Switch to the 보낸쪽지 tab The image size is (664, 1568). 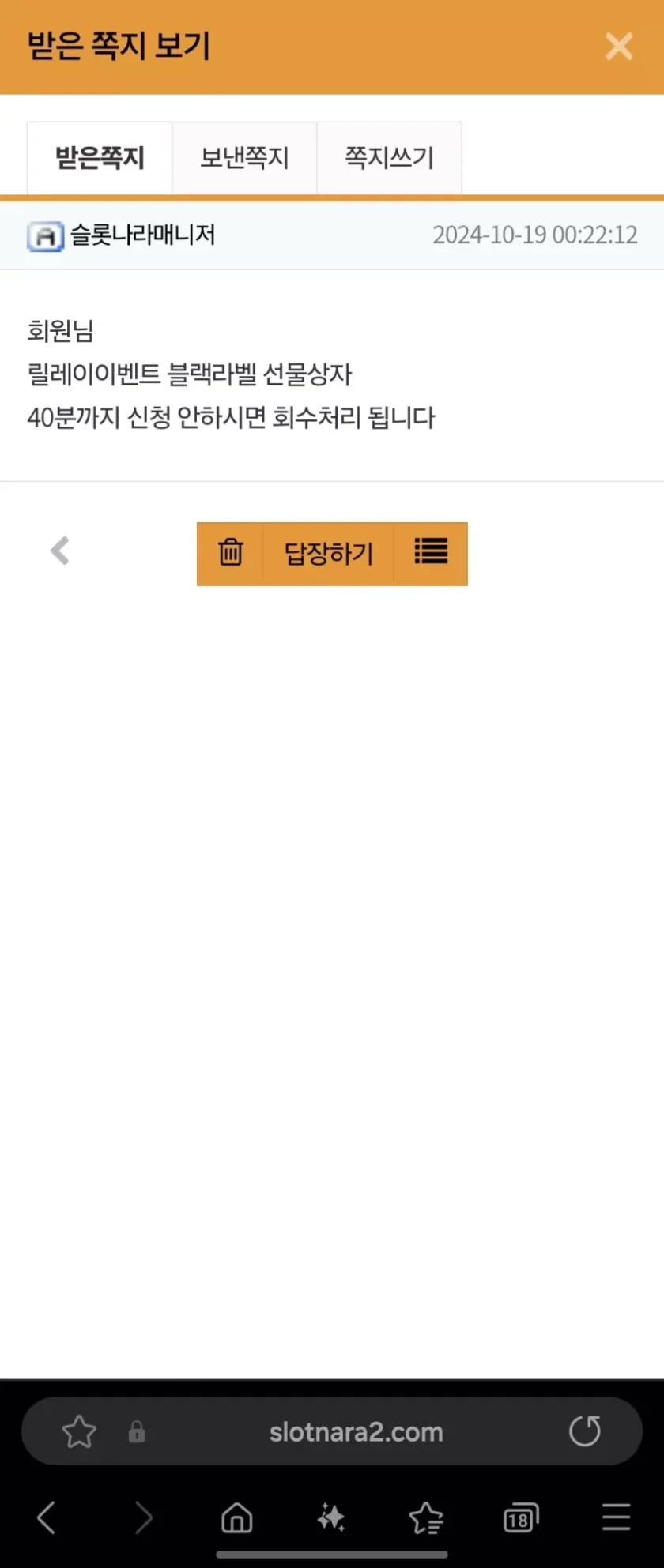coord(244,158)
